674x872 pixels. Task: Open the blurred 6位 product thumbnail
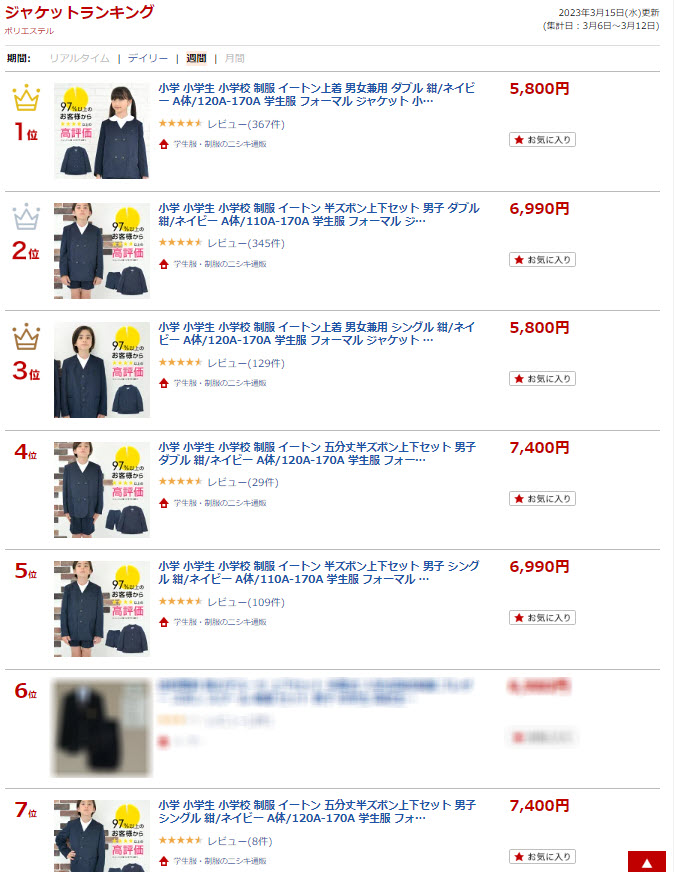pos(101,728)
